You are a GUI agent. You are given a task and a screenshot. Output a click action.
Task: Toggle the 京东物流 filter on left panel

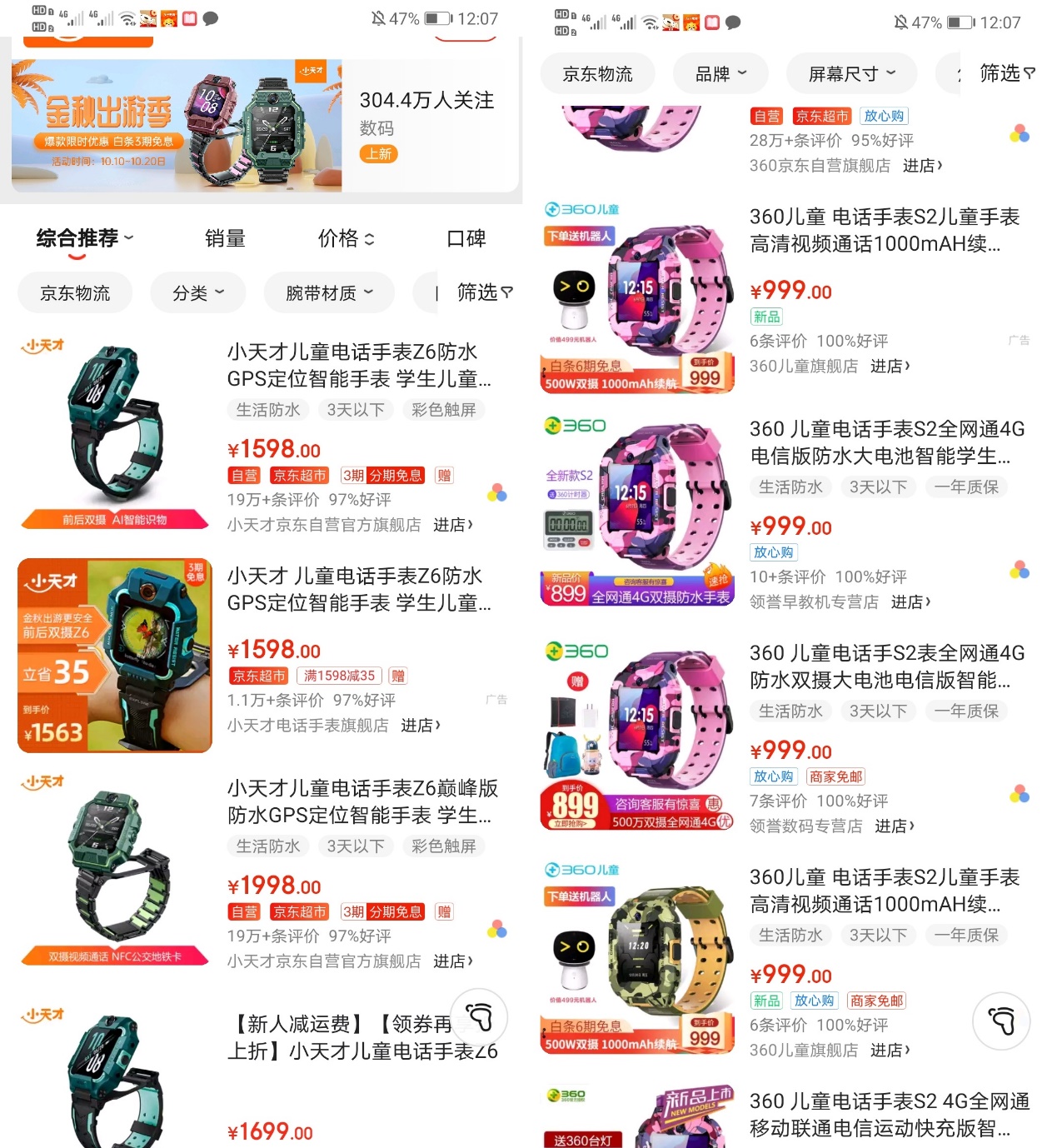coord(75,292)
